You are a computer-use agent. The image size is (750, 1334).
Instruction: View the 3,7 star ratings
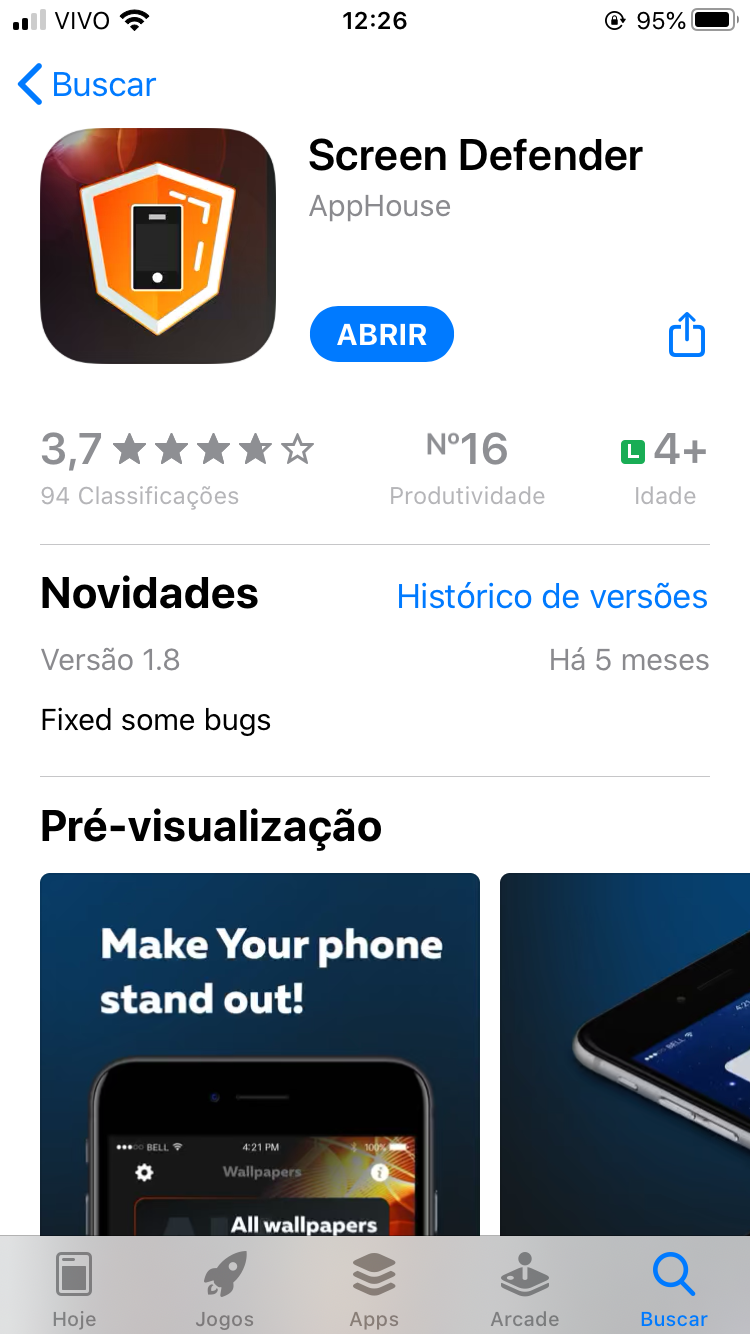(x=177, y=464)
